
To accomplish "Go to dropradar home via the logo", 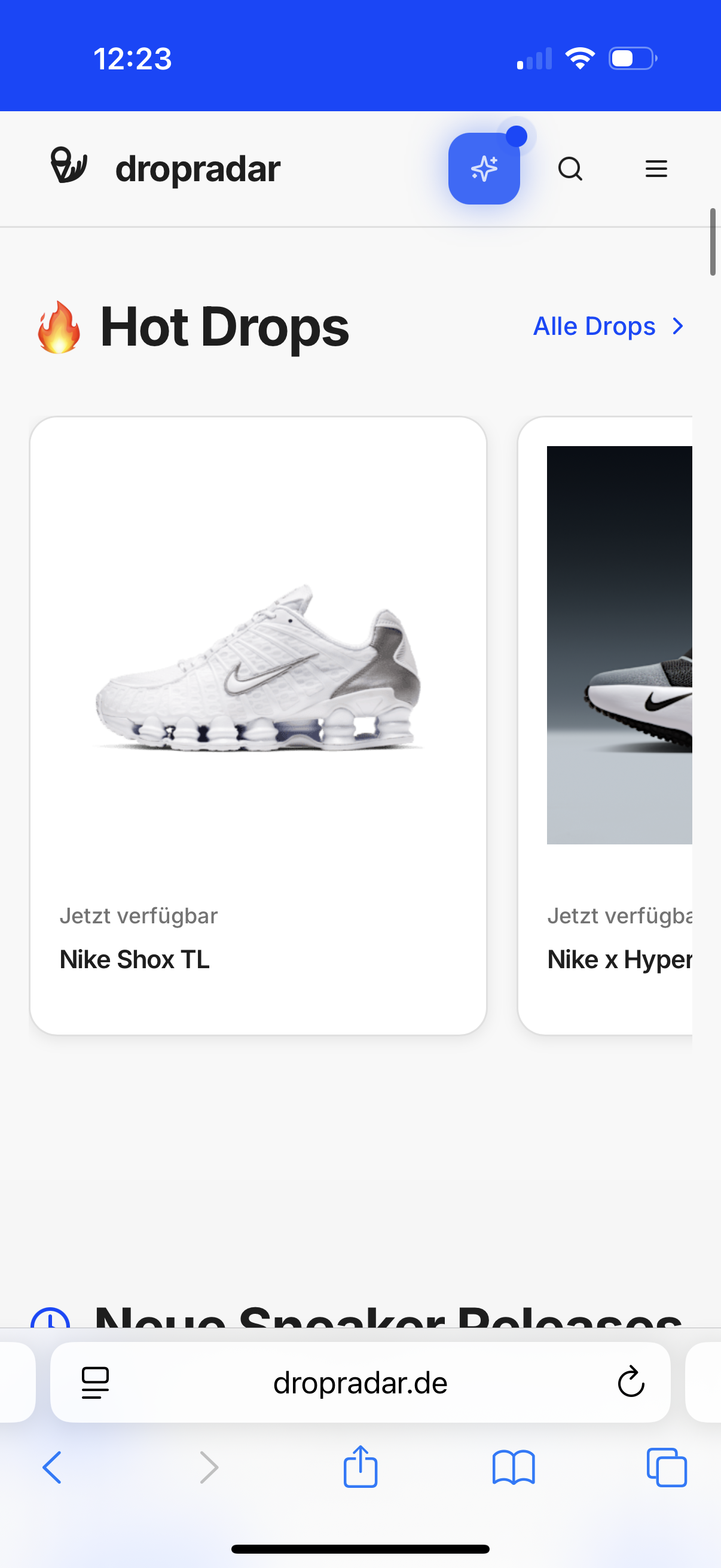I will click(x=166, y=168).
